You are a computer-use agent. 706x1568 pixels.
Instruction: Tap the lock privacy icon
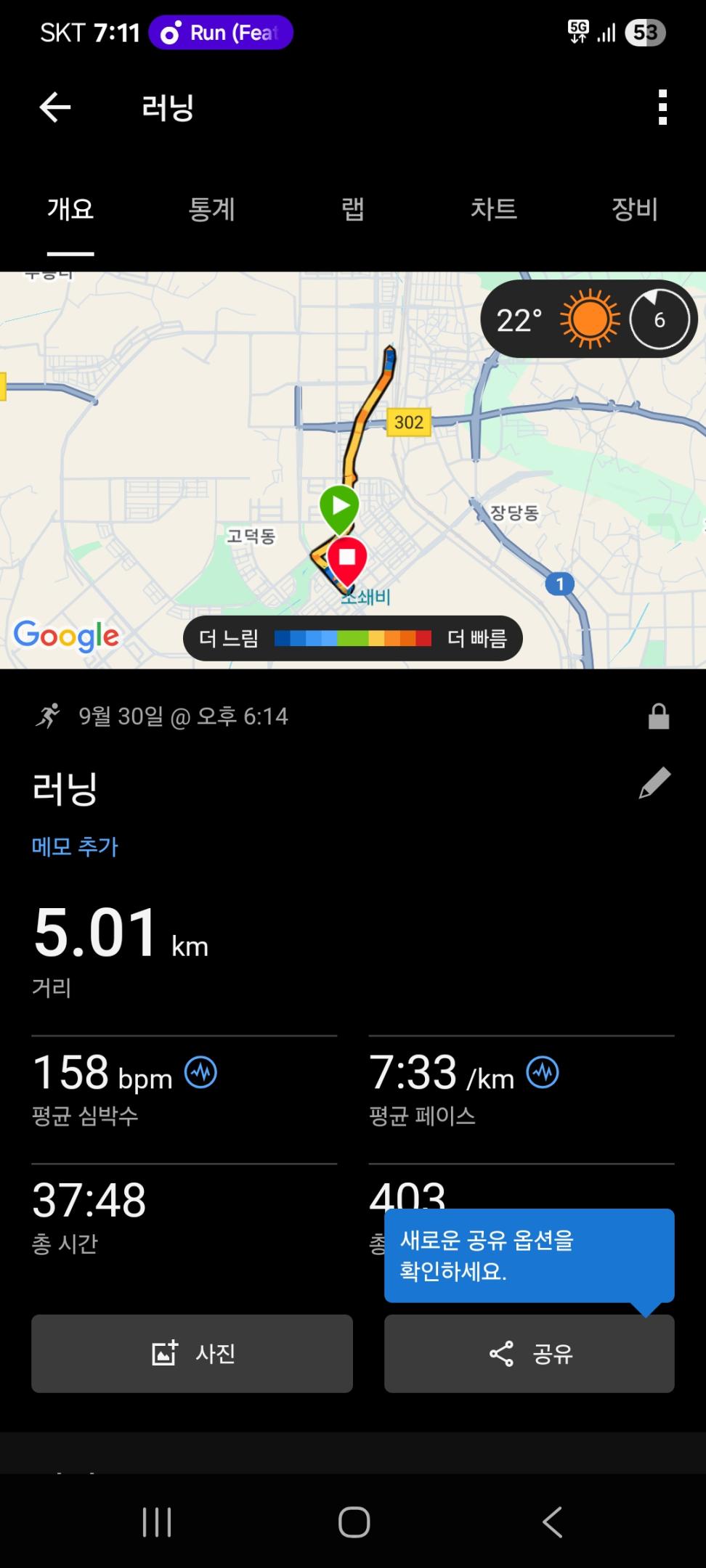coord(658,716)
